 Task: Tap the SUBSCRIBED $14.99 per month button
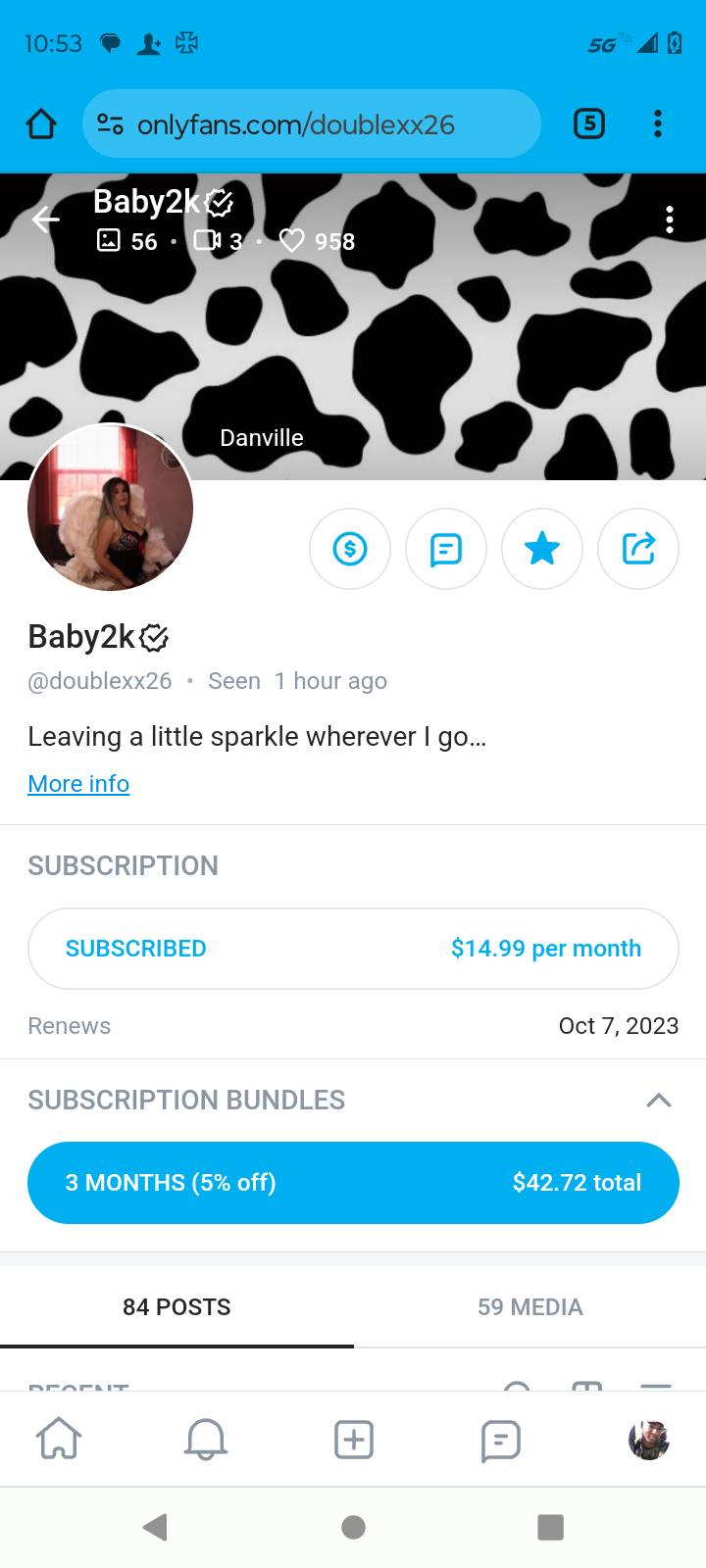[353, 949]
